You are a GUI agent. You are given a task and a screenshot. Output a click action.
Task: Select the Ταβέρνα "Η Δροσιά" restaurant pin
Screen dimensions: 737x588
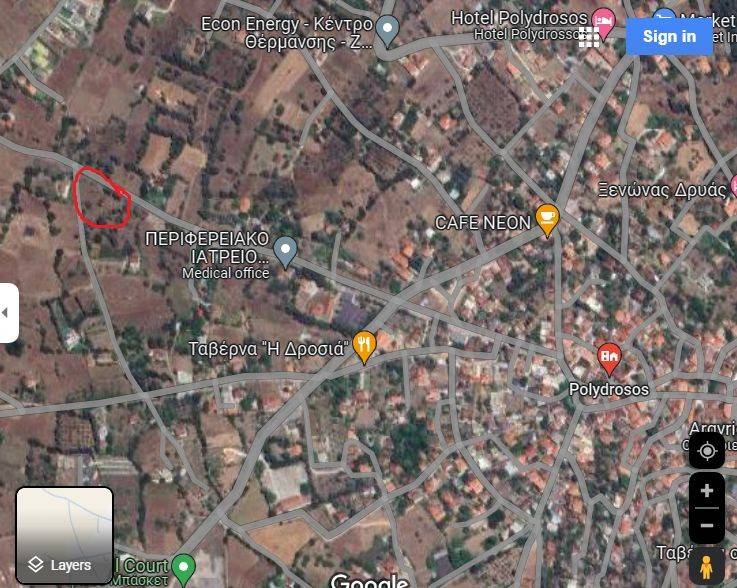365,346
